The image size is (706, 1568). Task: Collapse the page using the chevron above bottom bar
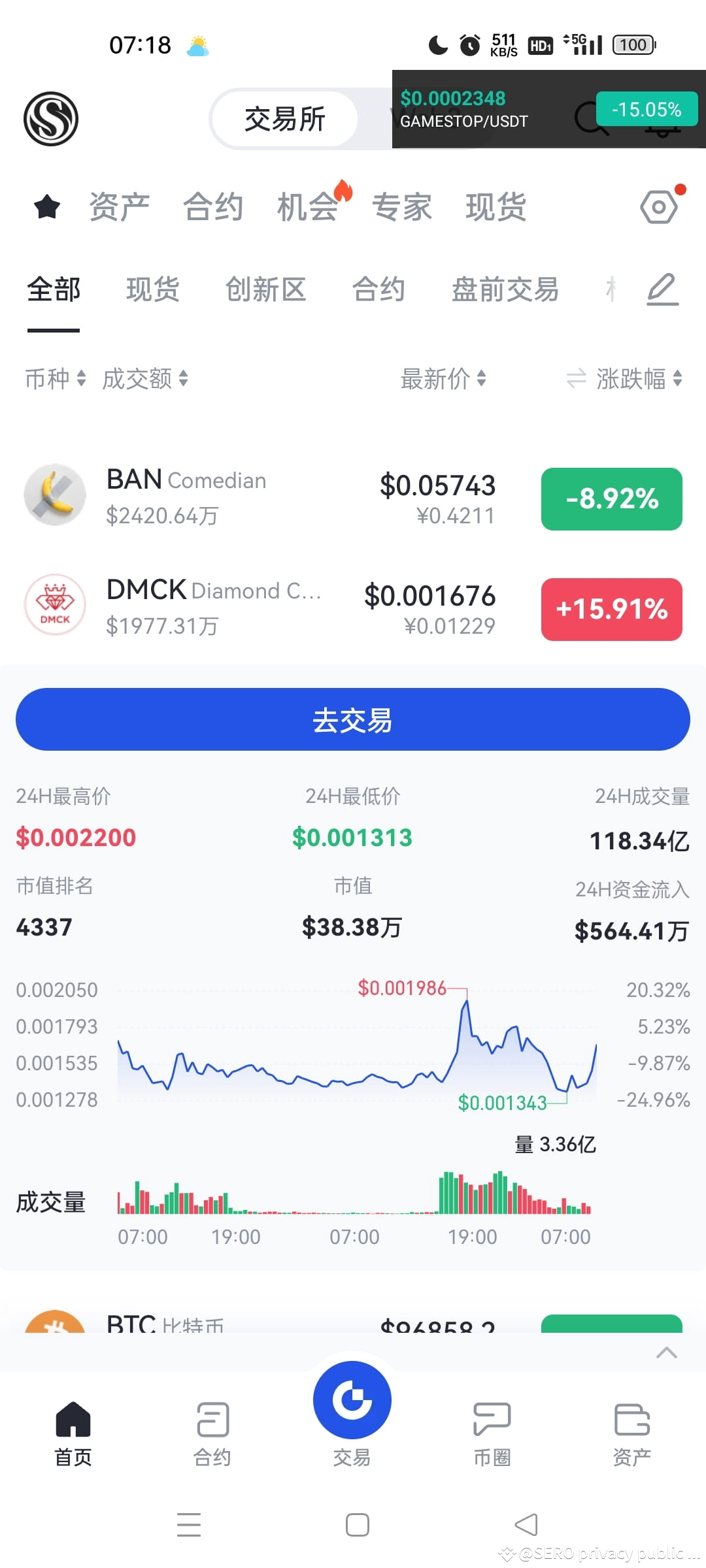(666, 1351)
